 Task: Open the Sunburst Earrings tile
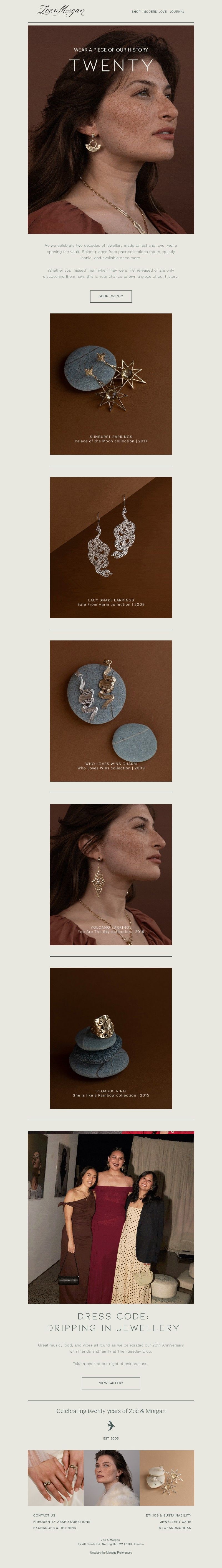[111, 383]
